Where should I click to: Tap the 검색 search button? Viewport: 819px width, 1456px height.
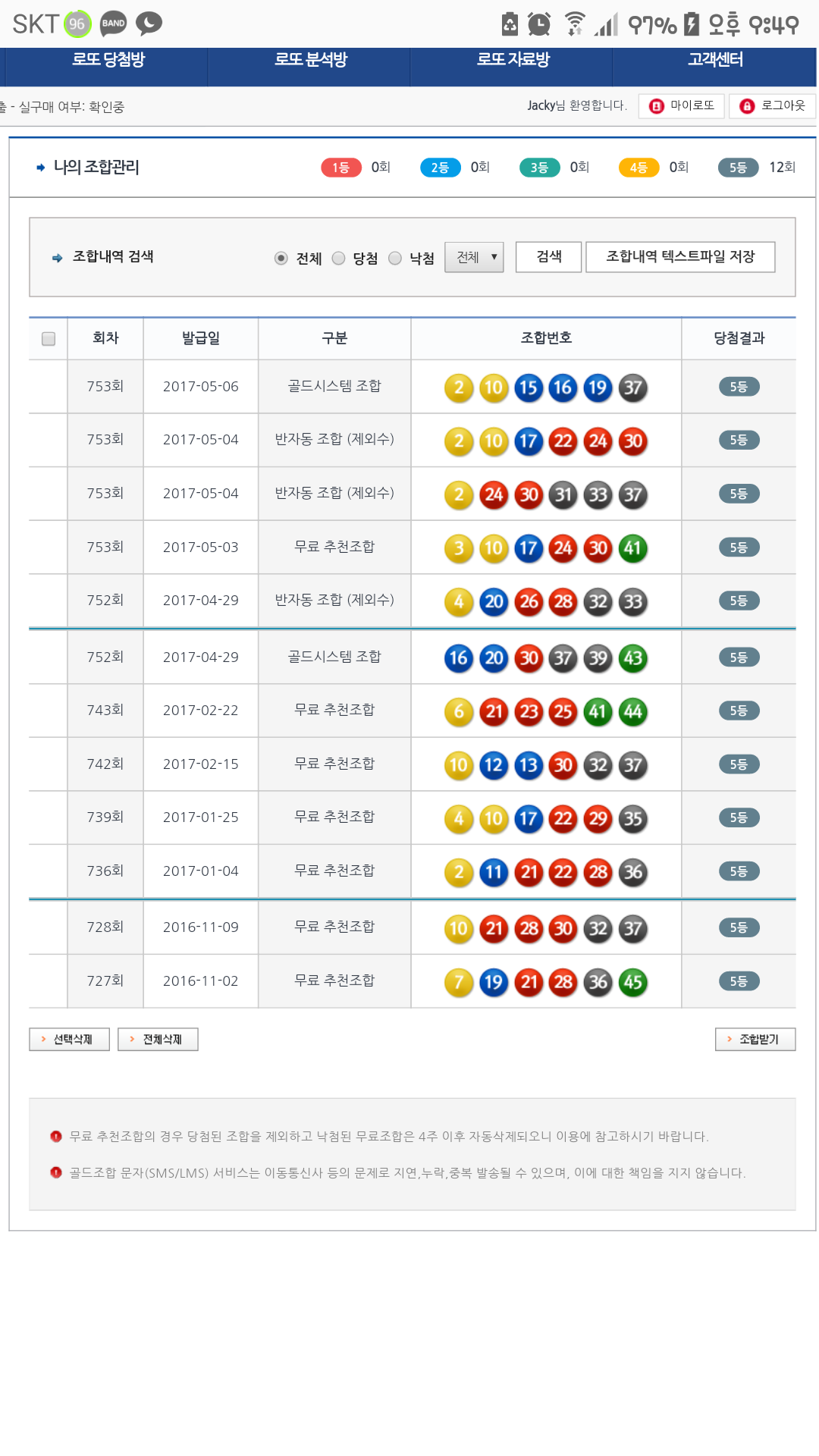tap(548, 257)
